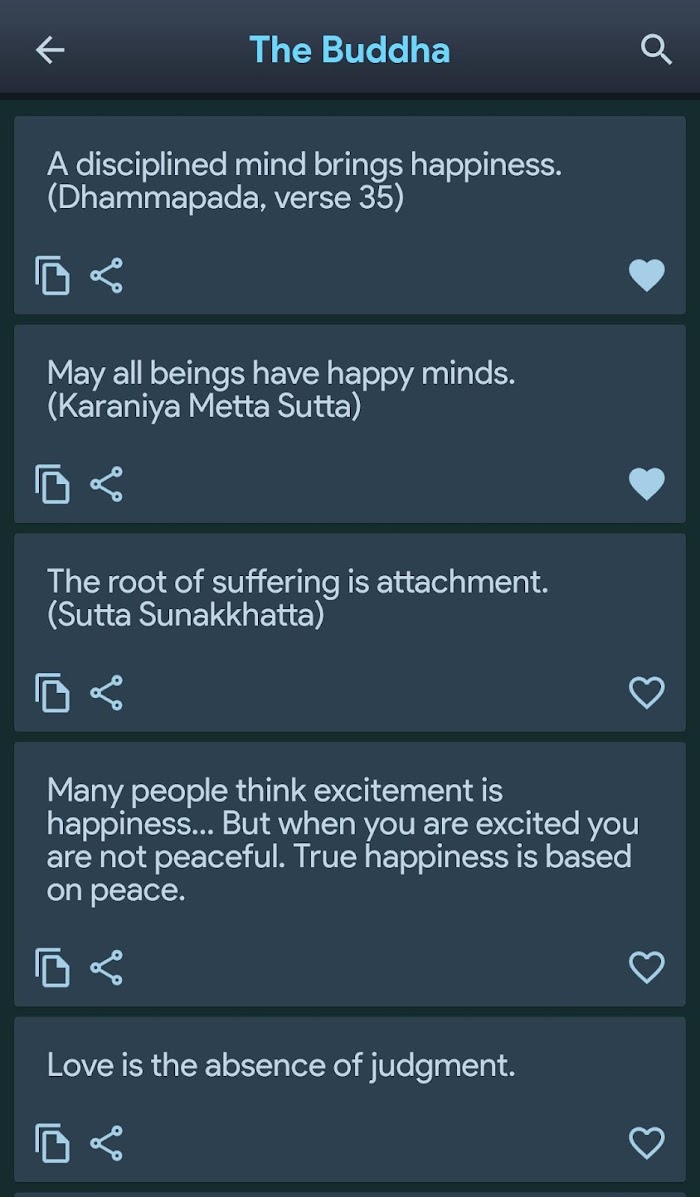The image size is (700, 1197).
Task: Share the 'Love is the absence of judgment' quote
Action: click(106, 1144)
